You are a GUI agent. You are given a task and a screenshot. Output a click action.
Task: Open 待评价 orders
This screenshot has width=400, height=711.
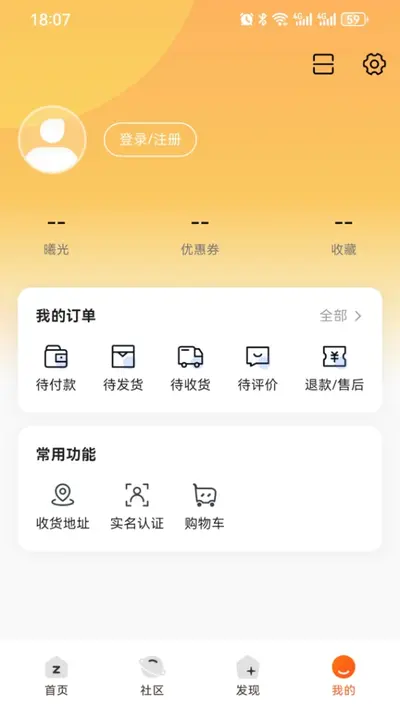258,368
